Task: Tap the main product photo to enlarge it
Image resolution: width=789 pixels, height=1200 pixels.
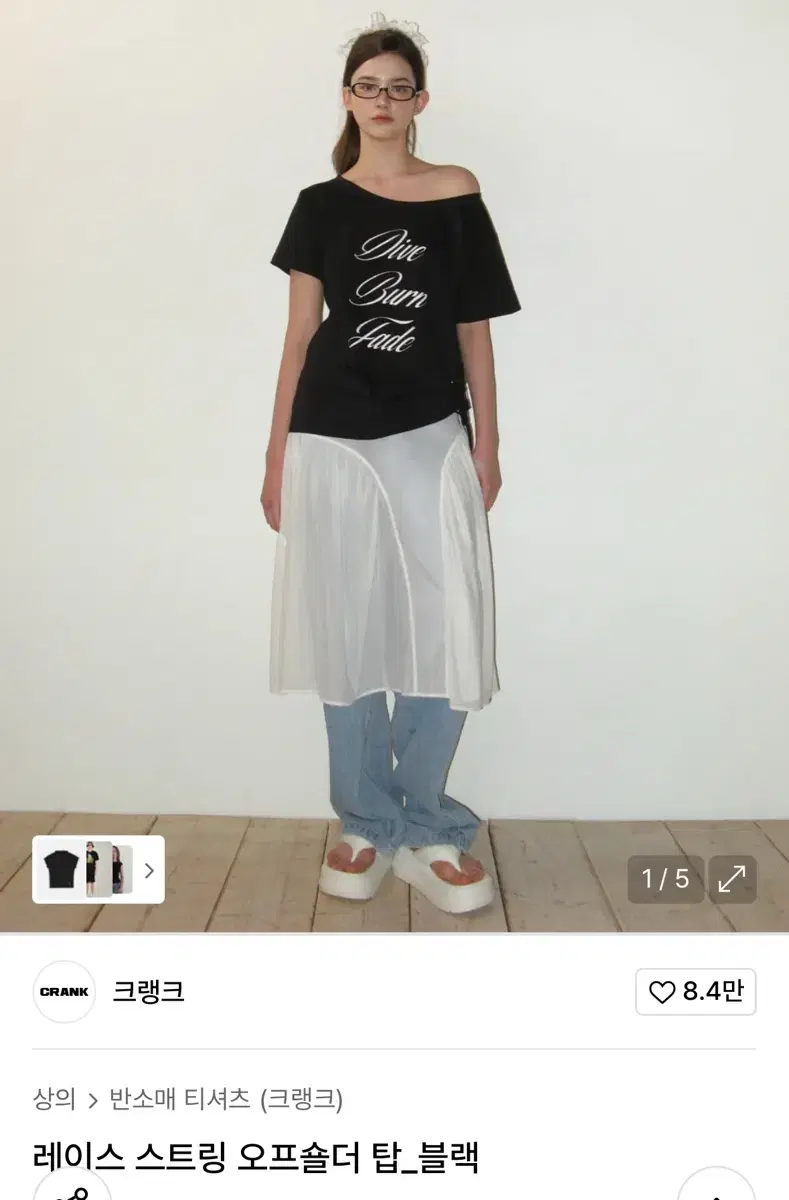Action: click(394, 450)
